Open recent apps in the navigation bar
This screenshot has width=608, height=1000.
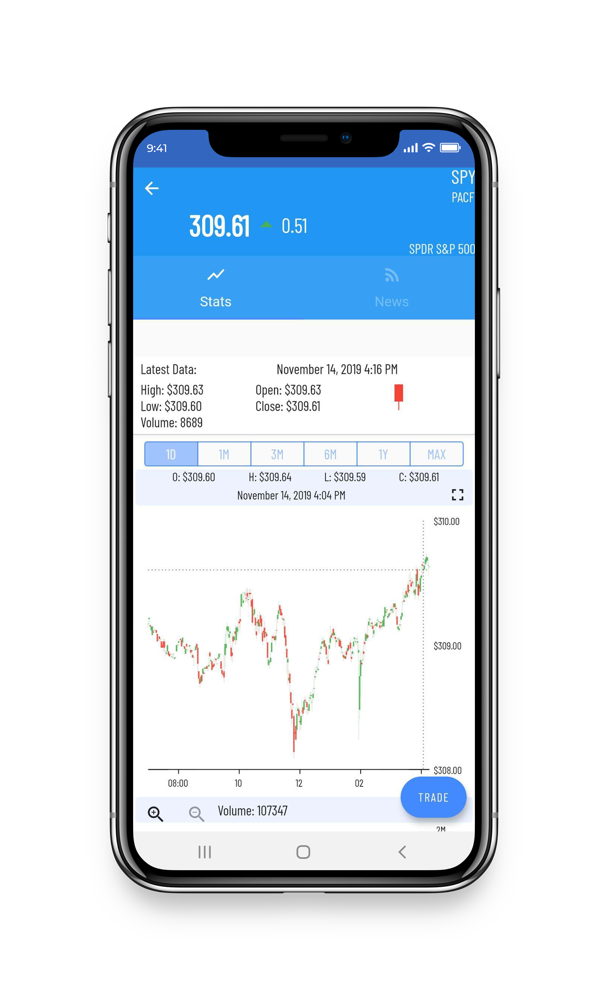(x=205, y=852)
